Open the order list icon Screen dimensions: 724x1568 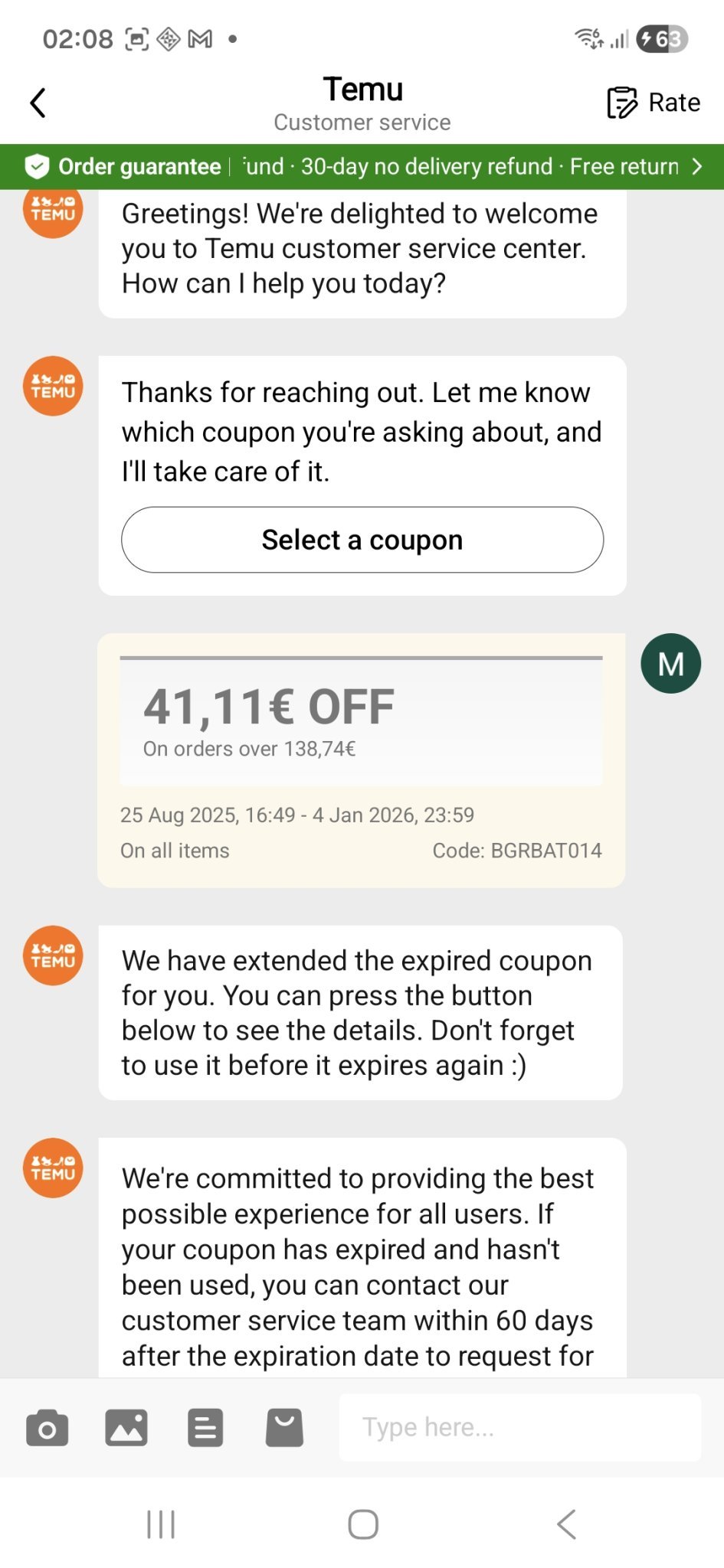click(205, 1428)
